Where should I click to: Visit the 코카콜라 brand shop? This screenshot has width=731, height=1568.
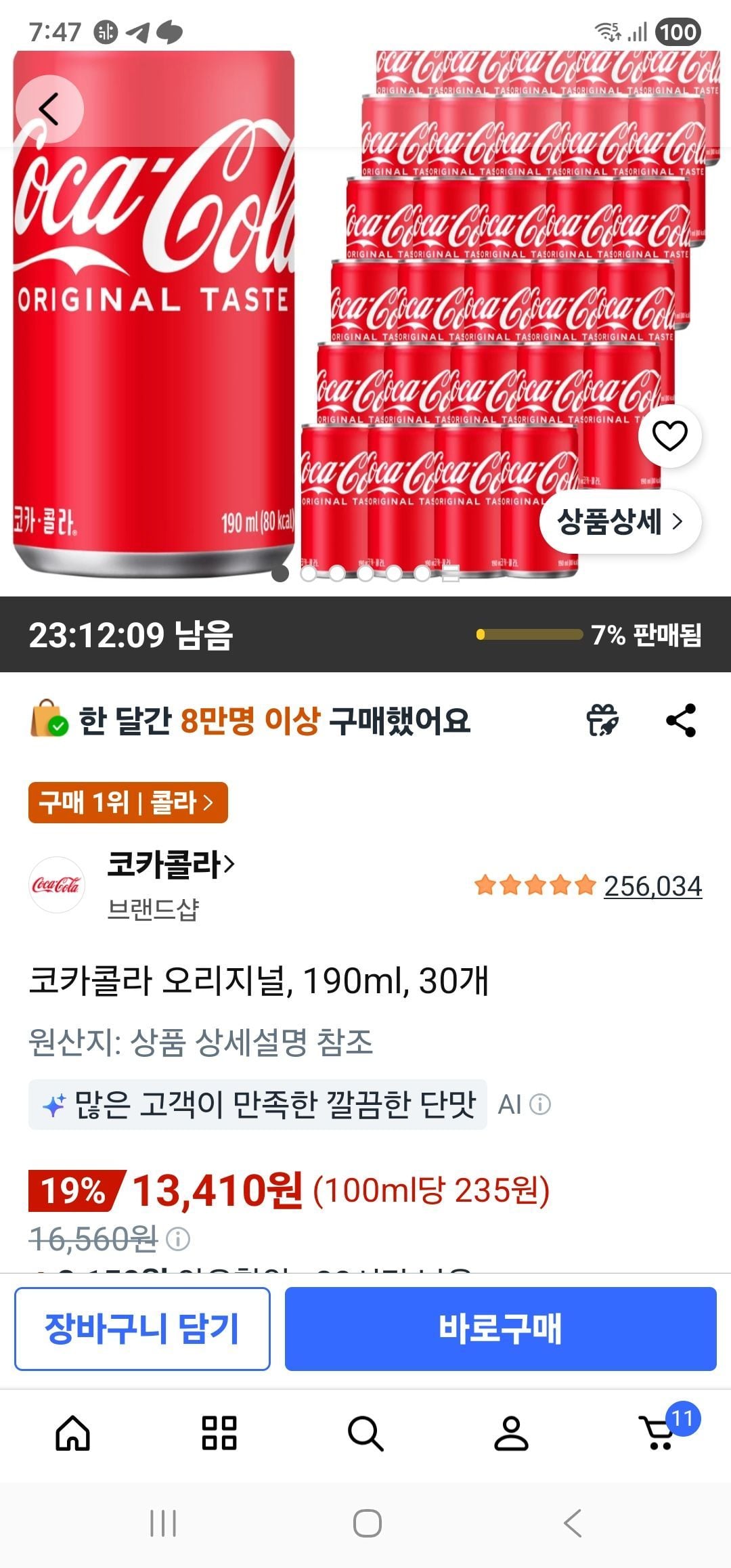coord(171,865)
